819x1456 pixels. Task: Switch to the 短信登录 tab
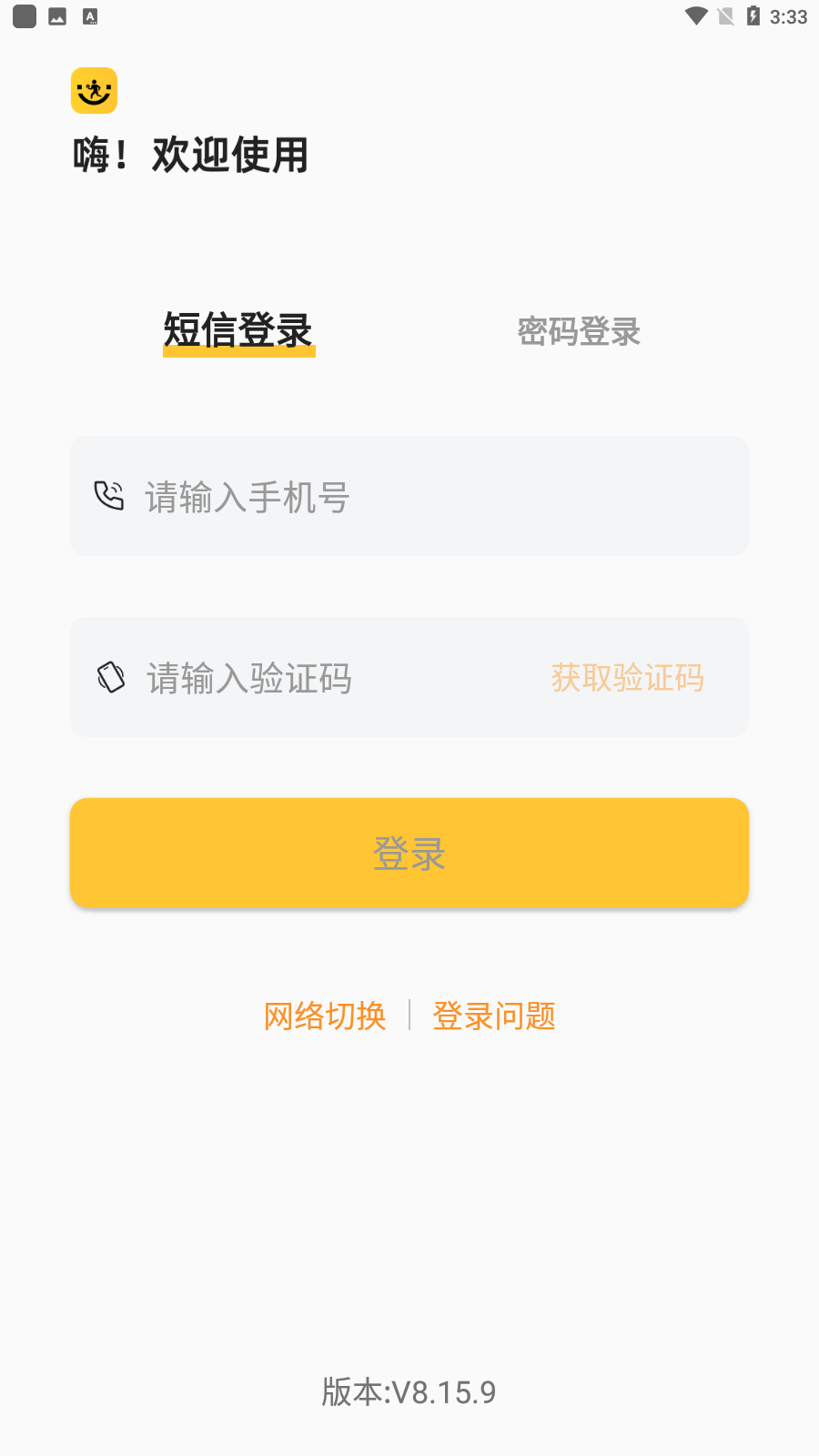coord(238,331)
